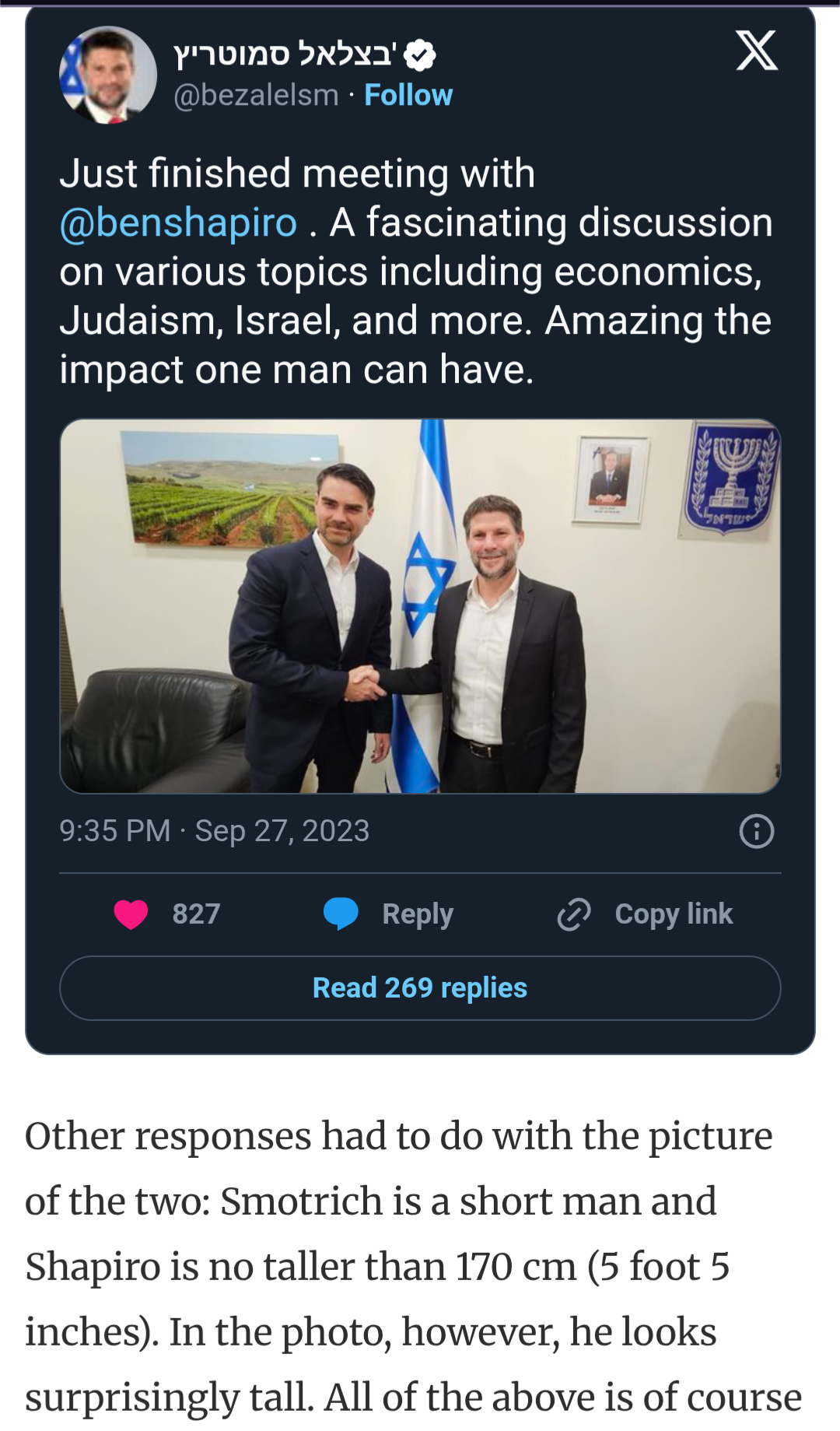The width and height of the screenshot is (840, 1431).
Task: Open the @bezalelsm handle
Action: click(x=256, y=95)
